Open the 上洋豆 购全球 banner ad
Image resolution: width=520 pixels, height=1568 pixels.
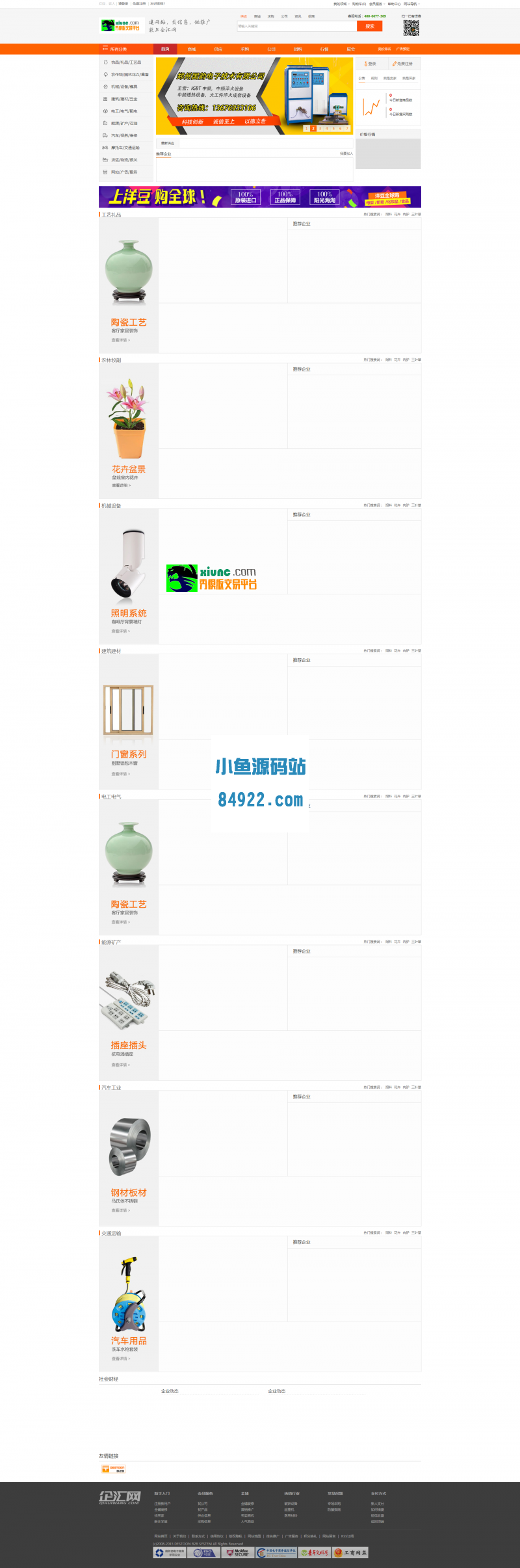point(259,196)
